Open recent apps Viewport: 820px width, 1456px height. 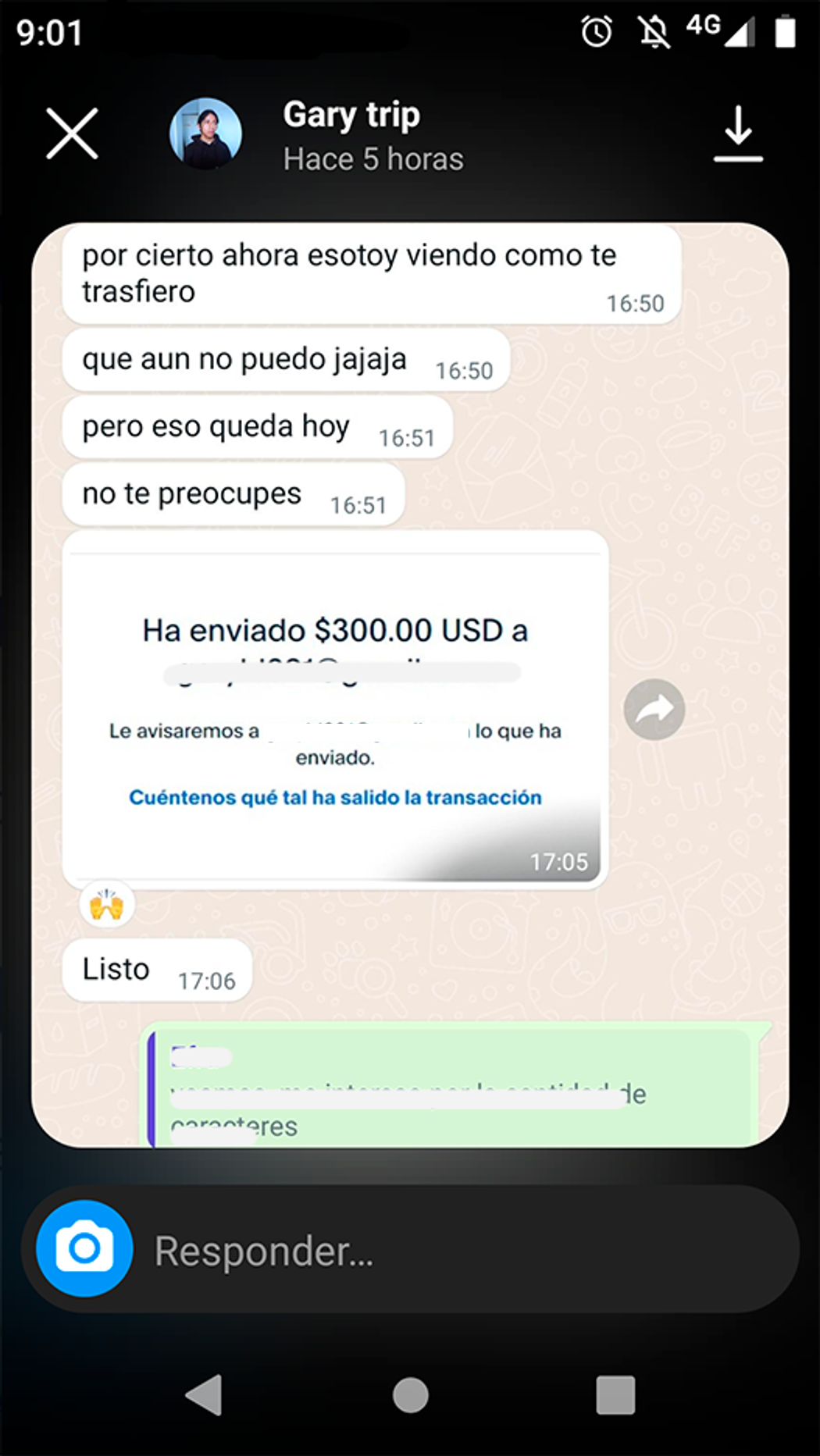click(x=615, y=1394)
